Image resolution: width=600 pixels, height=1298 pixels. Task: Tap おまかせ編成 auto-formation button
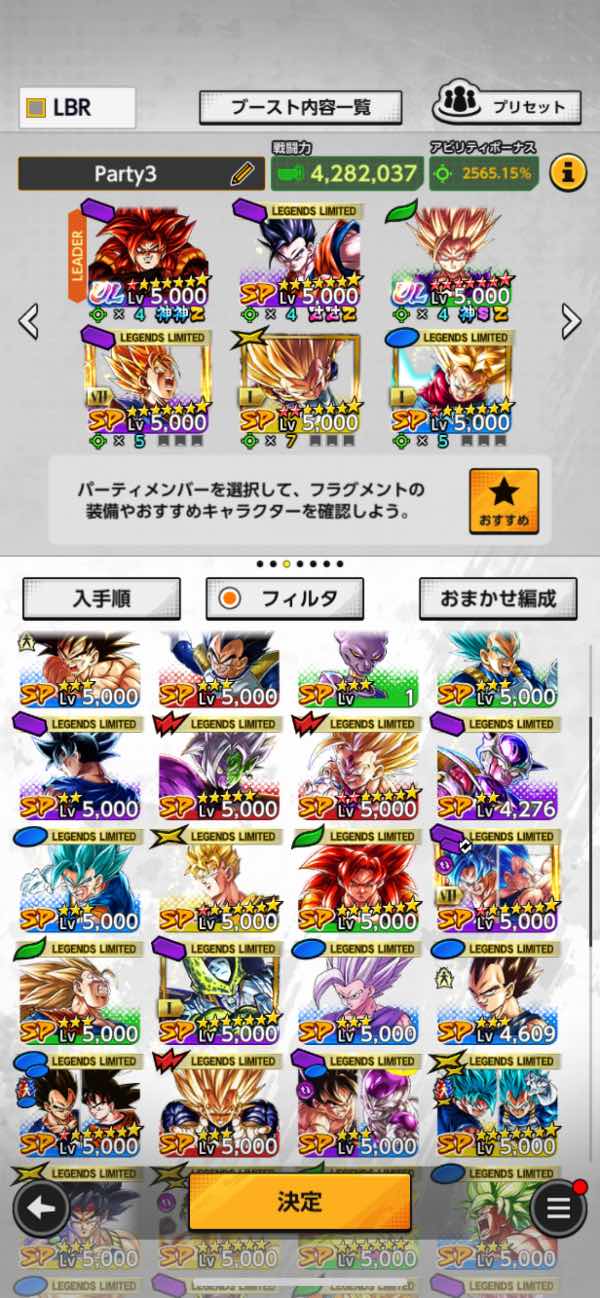[x=497, y=599]
